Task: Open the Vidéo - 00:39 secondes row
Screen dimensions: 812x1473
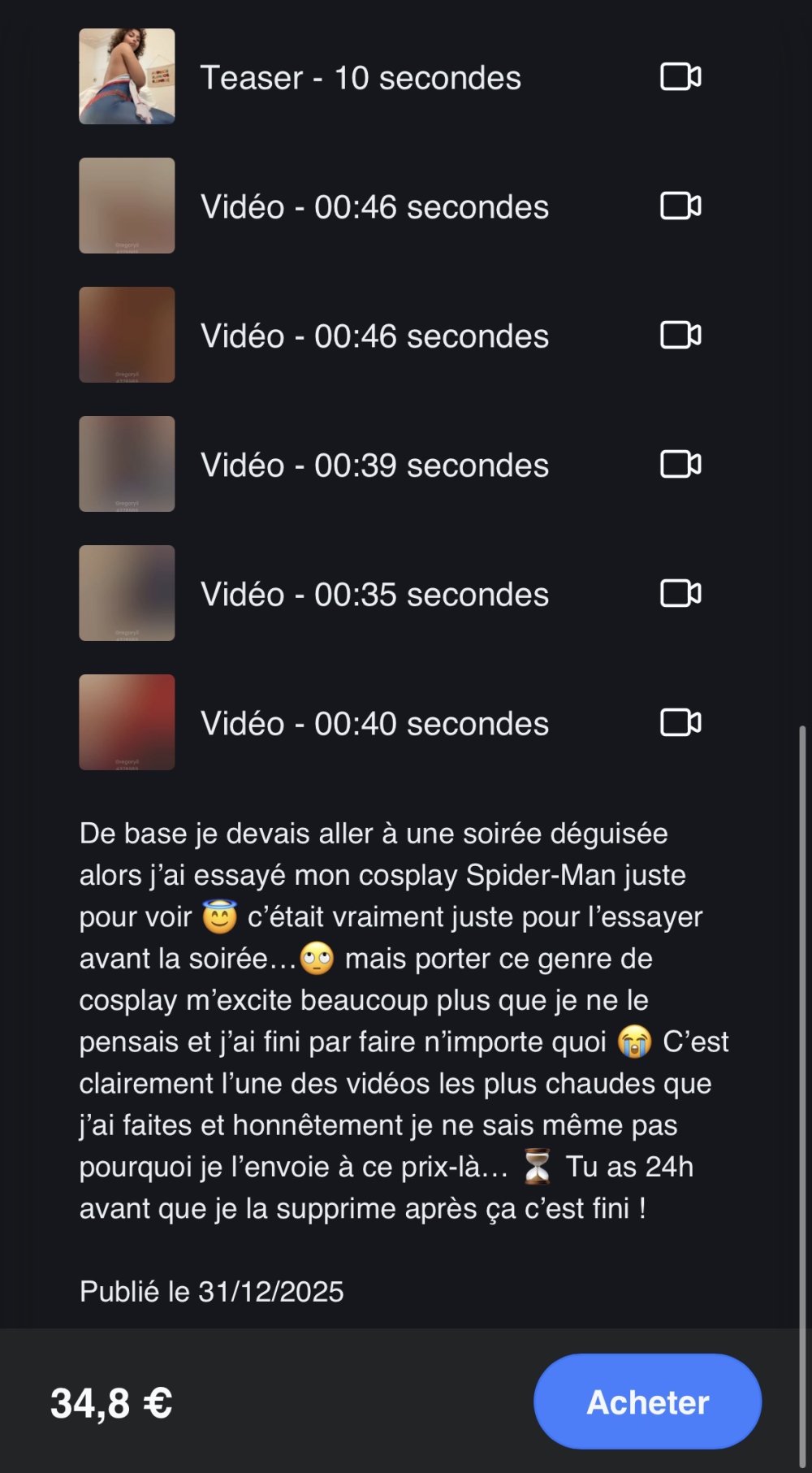Action: pos(374,465)
